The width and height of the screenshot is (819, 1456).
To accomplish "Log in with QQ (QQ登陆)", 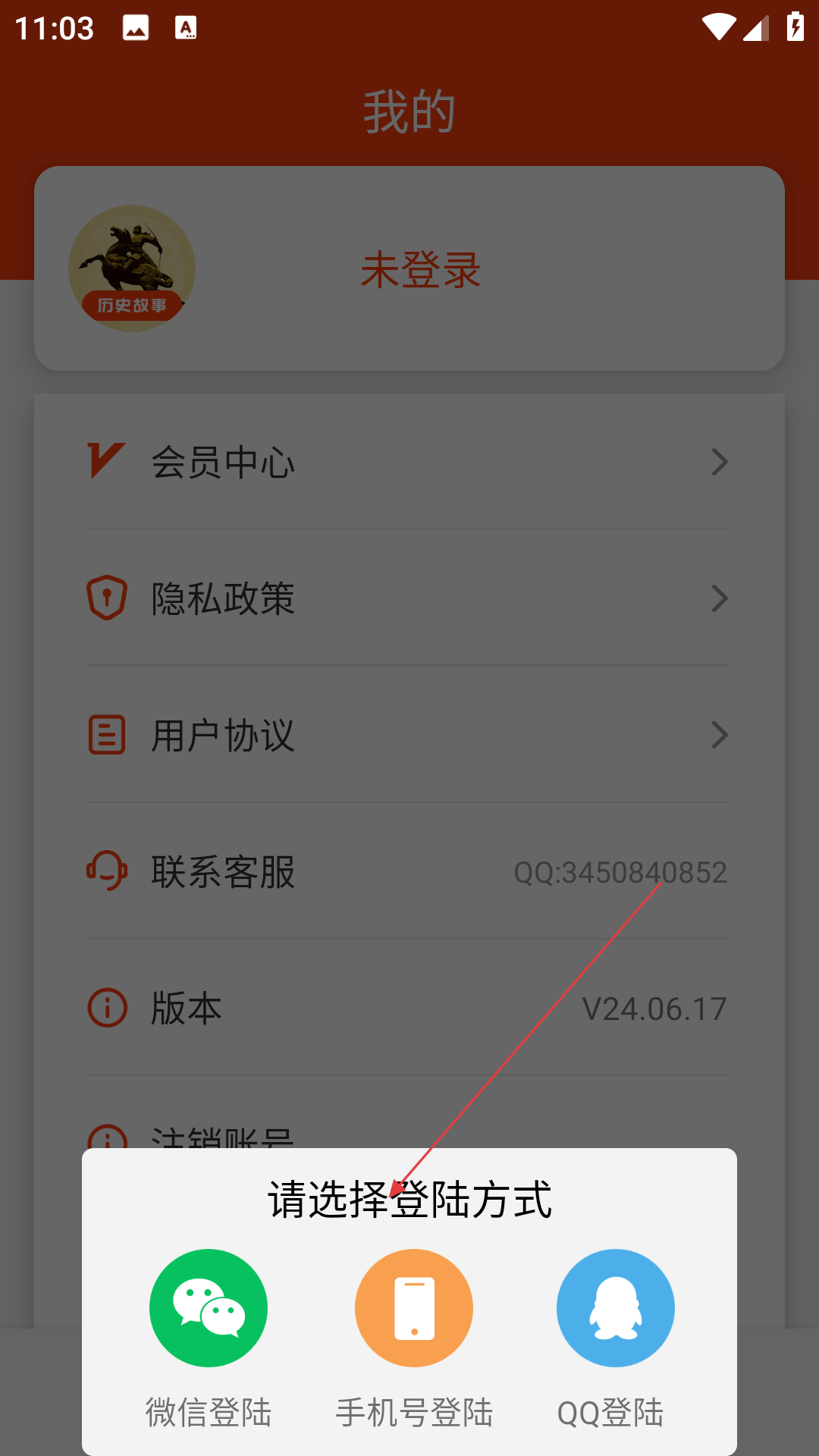I will 615,1338.
